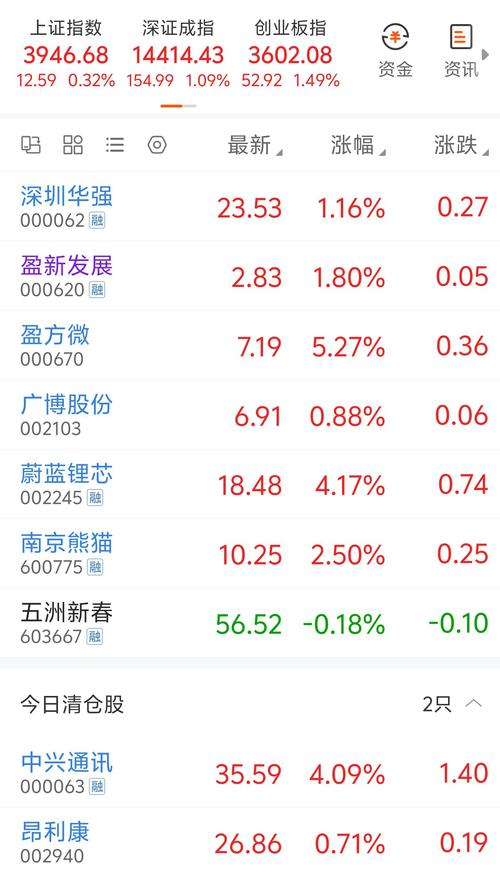This screenshot has height=876, width=500.
Task: Collapse the 今日清仓股 section
Action: (x=473, y=703)
